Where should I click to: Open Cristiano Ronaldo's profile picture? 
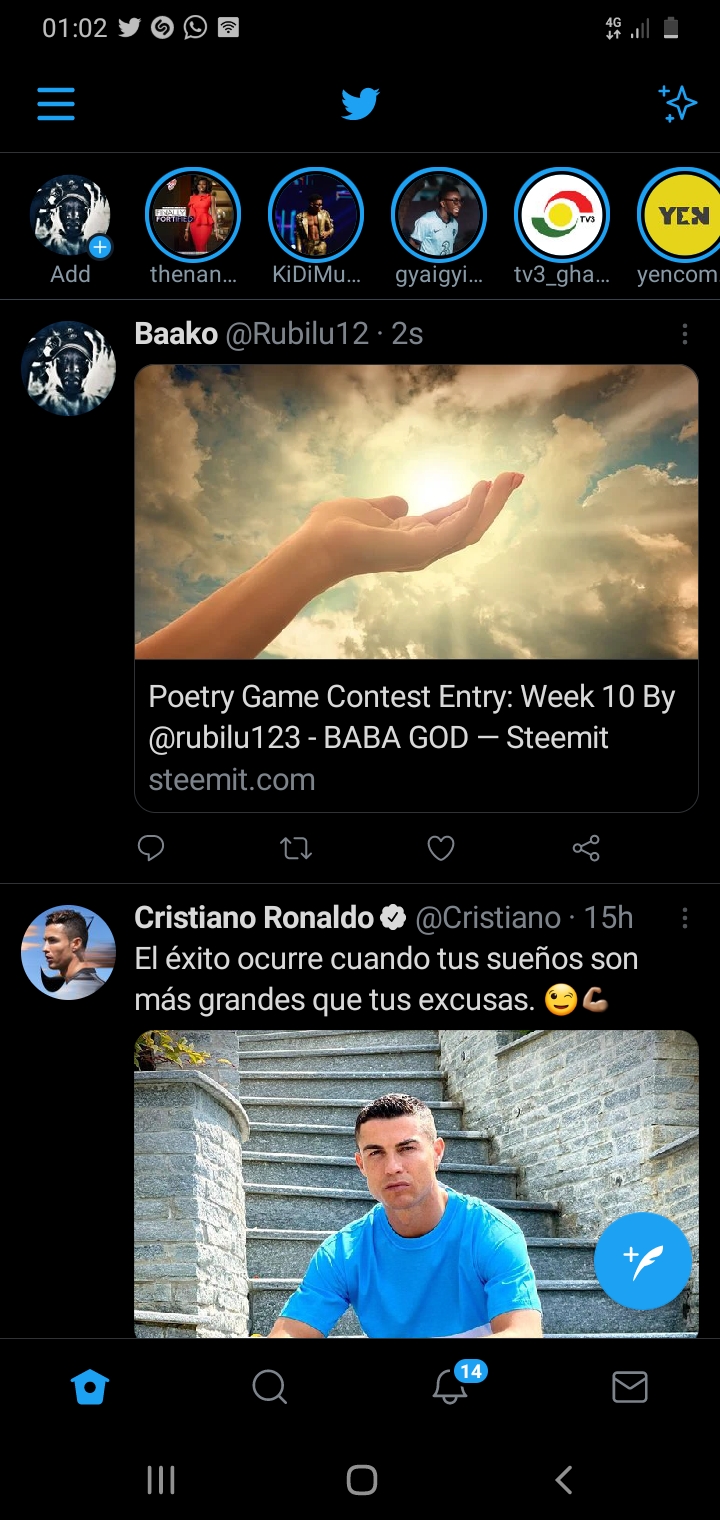click(69, 953)
